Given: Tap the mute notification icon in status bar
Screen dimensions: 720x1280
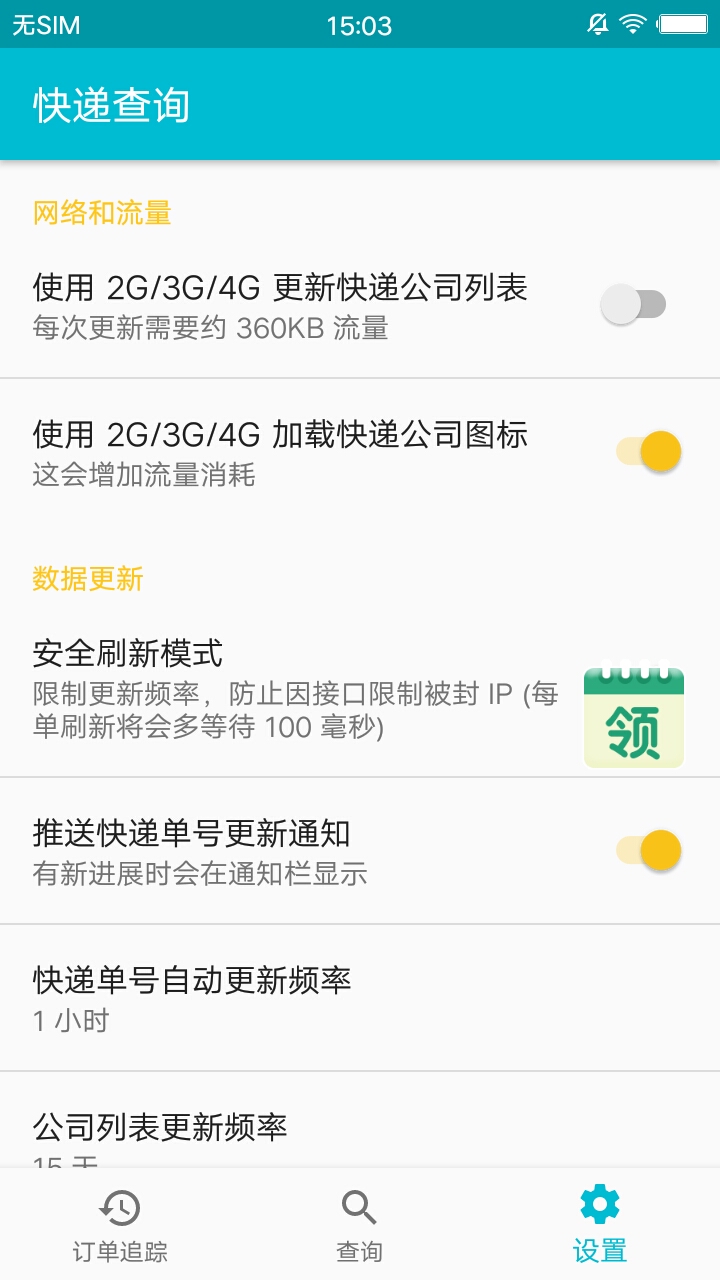Looking at the screenshot, I should click(x=600, y=22).
